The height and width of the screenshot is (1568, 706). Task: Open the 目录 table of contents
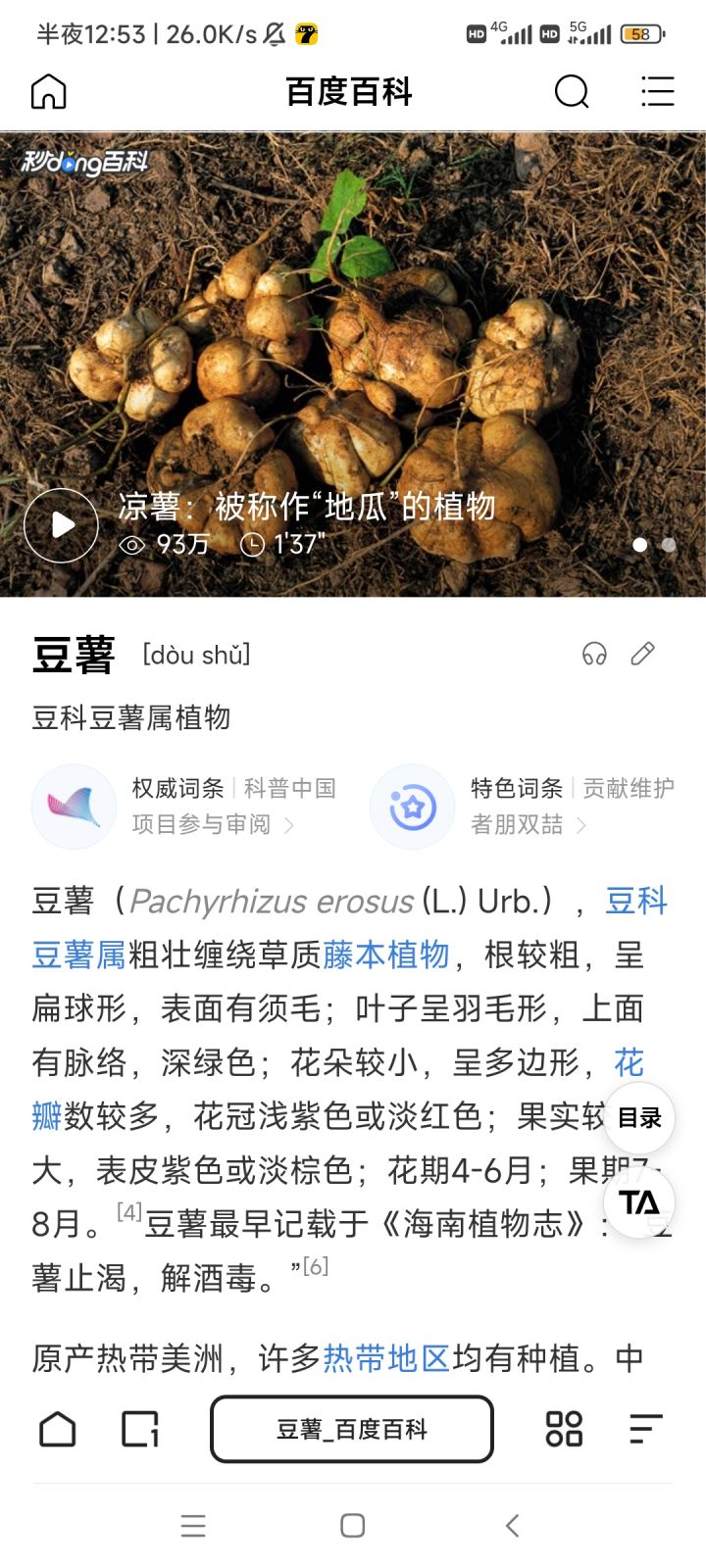tap(639, 1117)
